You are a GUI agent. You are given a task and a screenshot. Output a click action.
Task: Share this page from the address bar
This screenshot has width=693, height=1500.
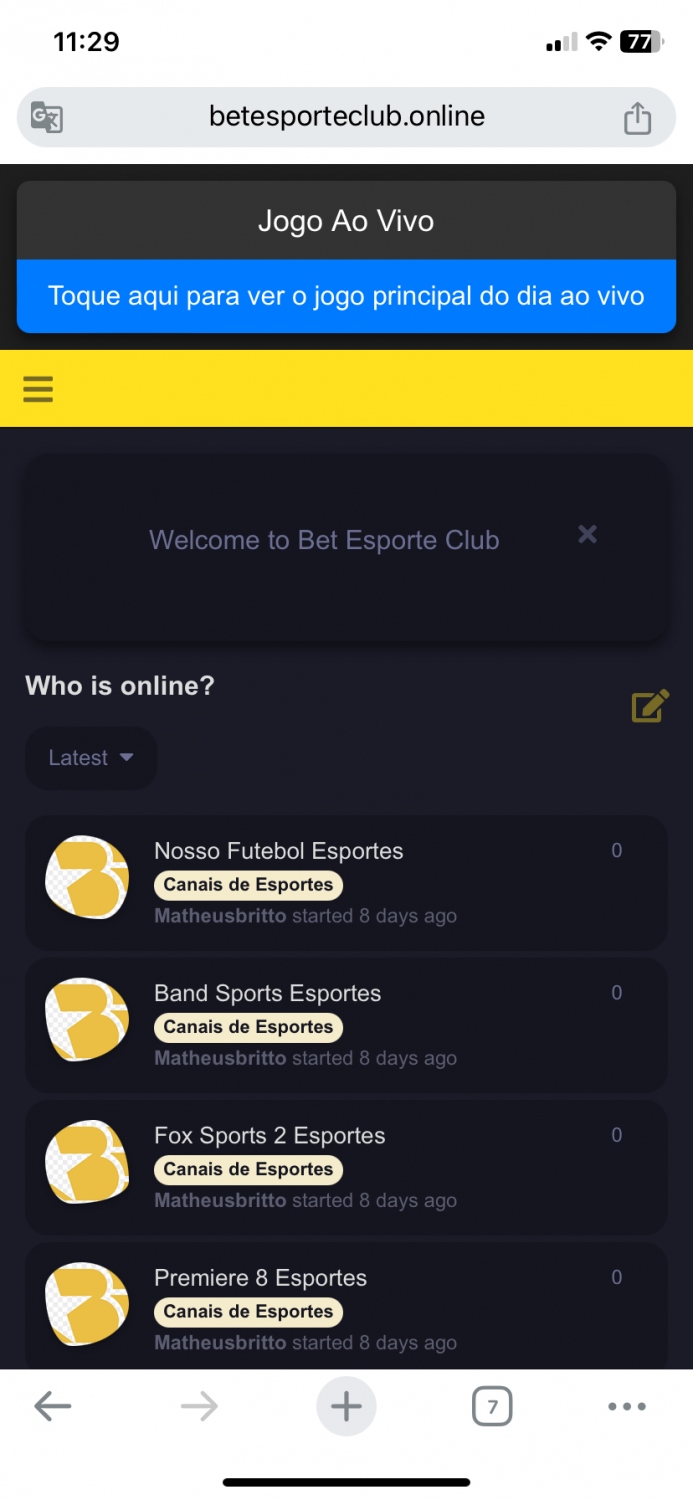(x=637, y=118)
